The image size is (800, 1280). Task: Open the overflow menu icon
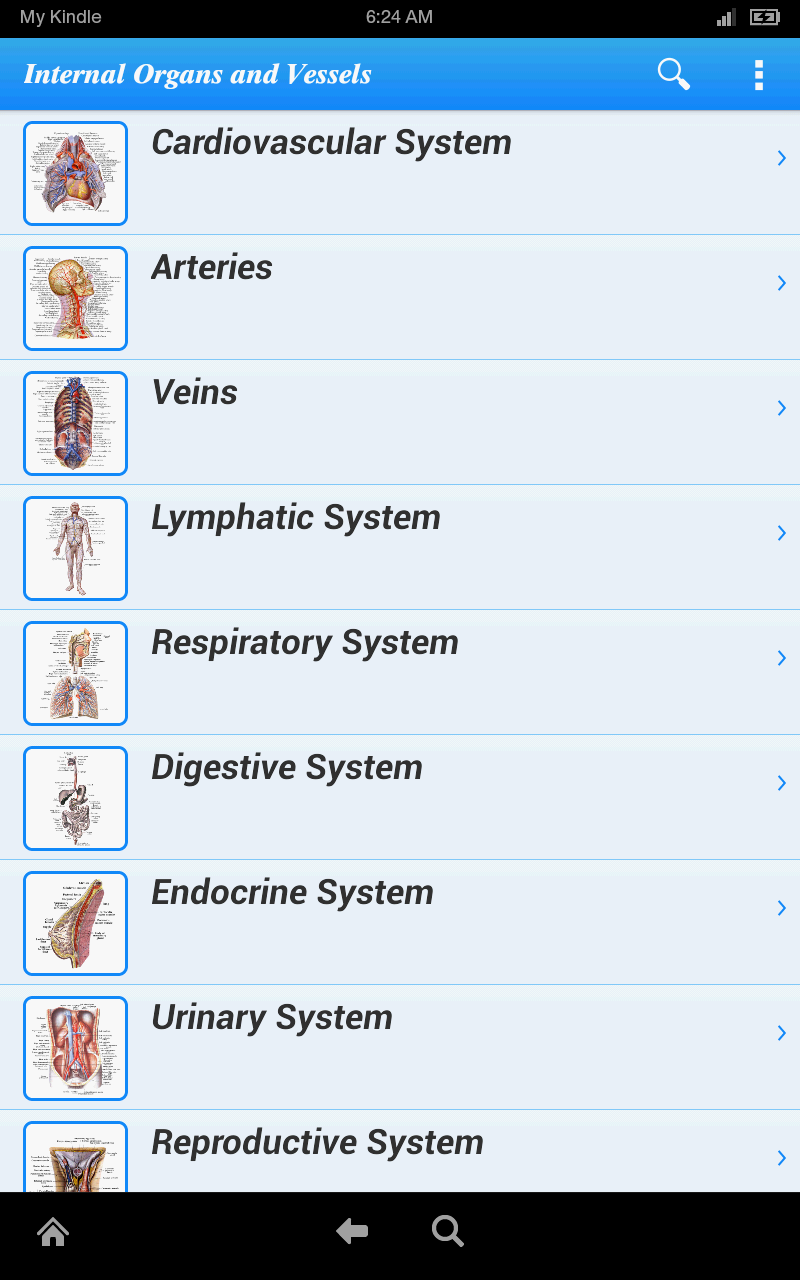(x=758, y=73)
